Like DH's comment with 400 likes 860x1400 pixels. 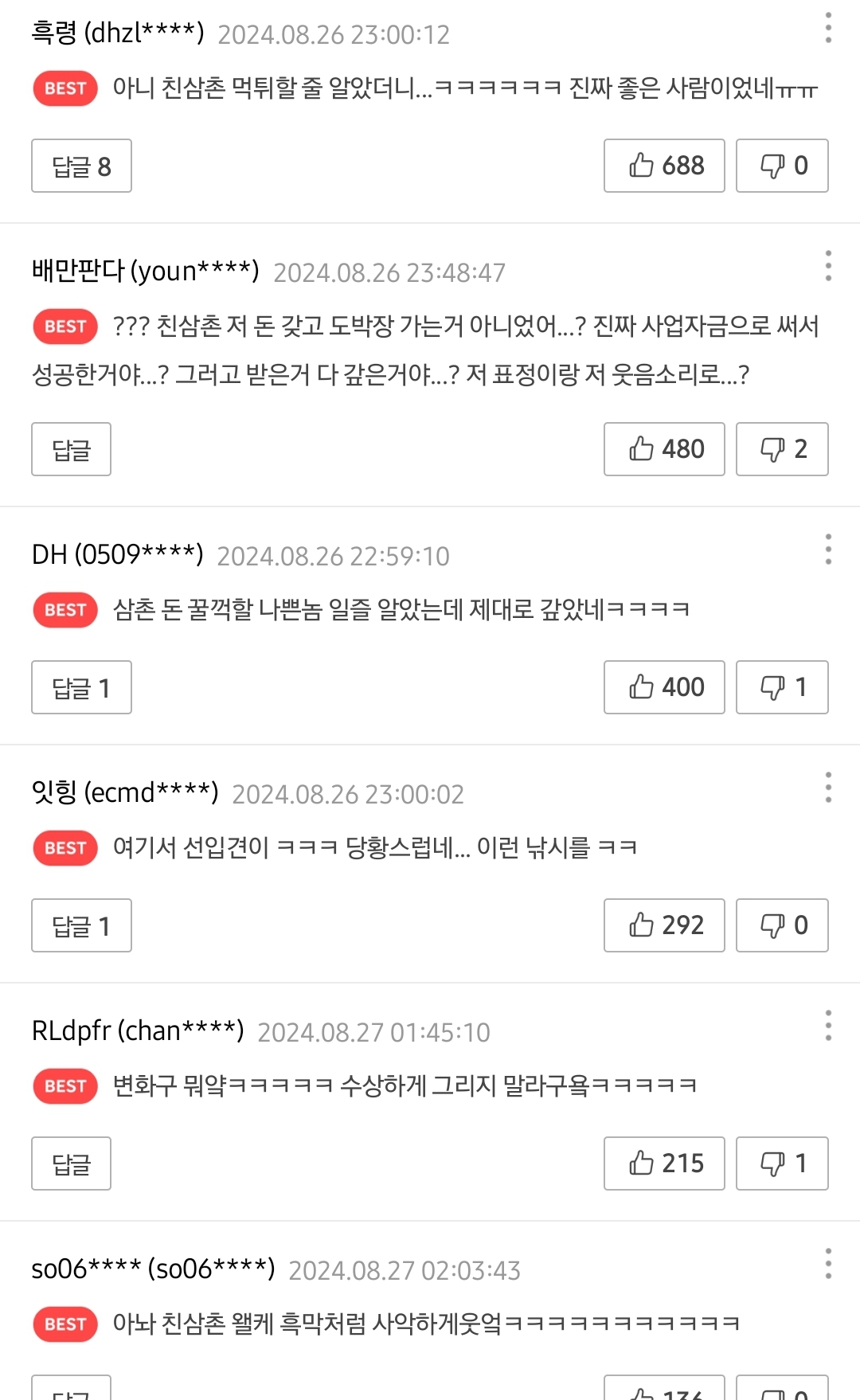pyautogui.click(x=664, y=687)
